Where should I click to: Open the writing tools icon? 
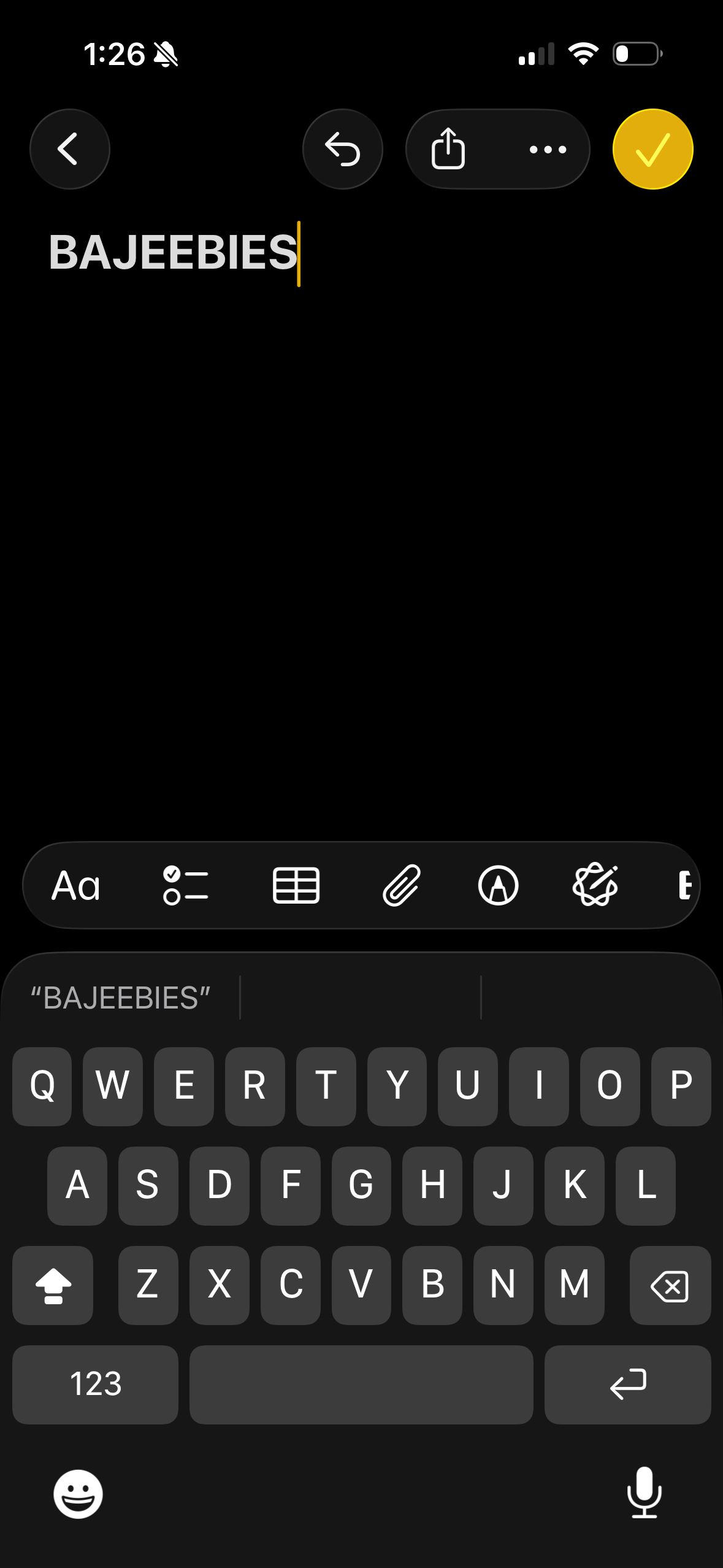pyautogui.click(x=595, y=885)
